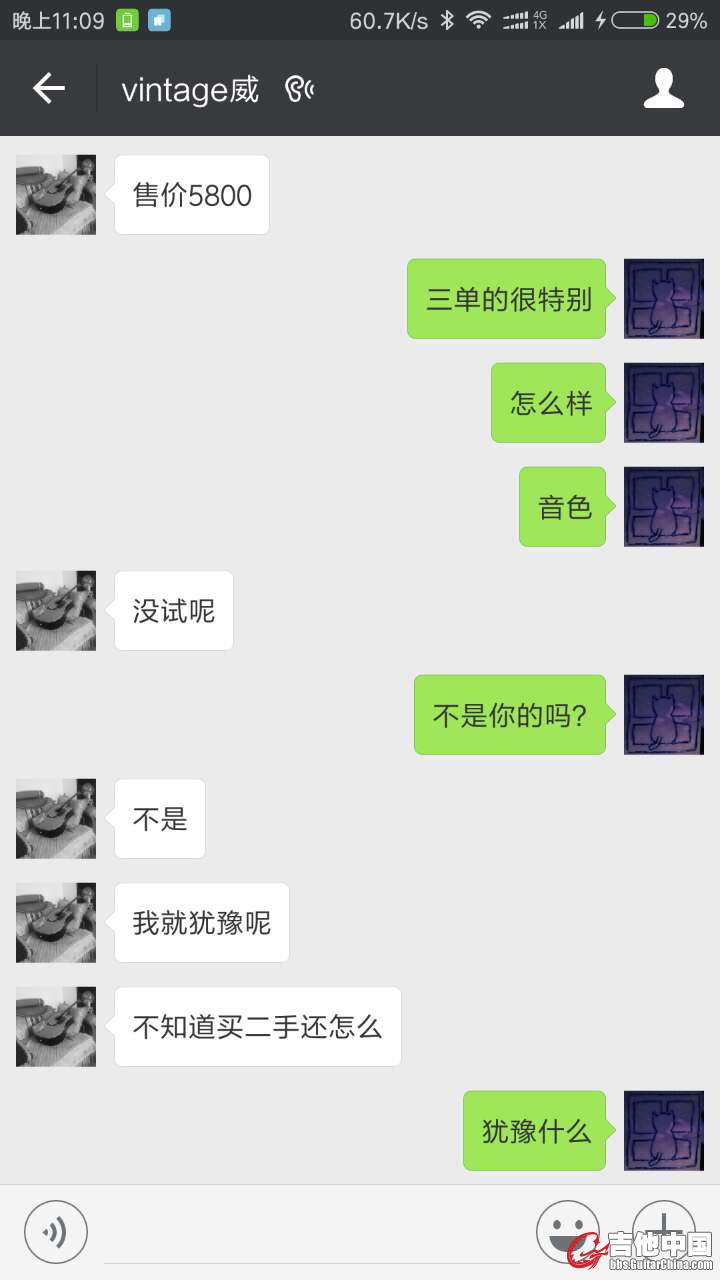Open chat info via the profile icon
The width and height of the screenshot is (720, 1280).
663,89
